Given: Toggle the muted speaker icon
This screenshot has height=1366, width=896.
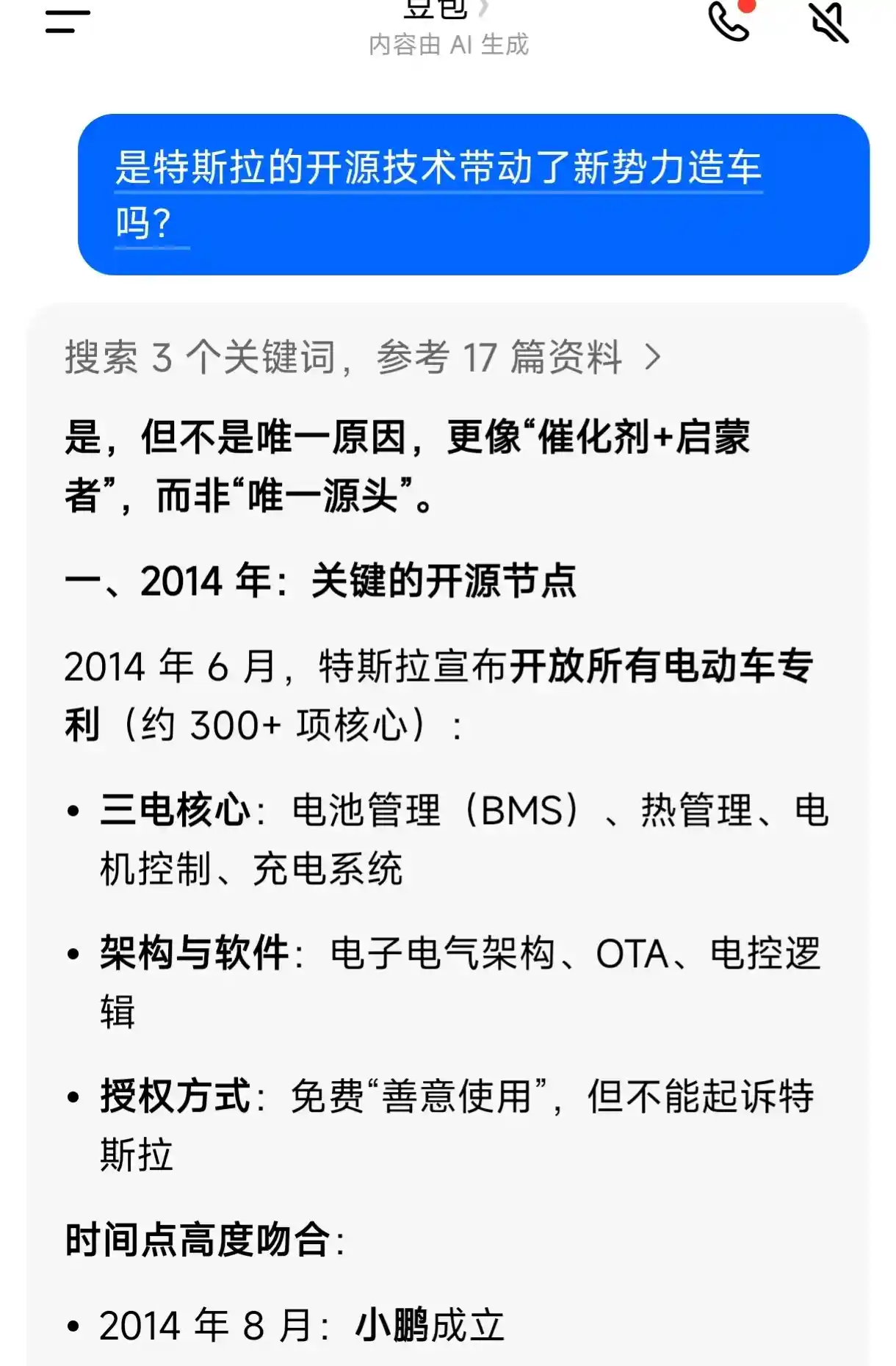Looking at the screenshot, I should 830,21.
